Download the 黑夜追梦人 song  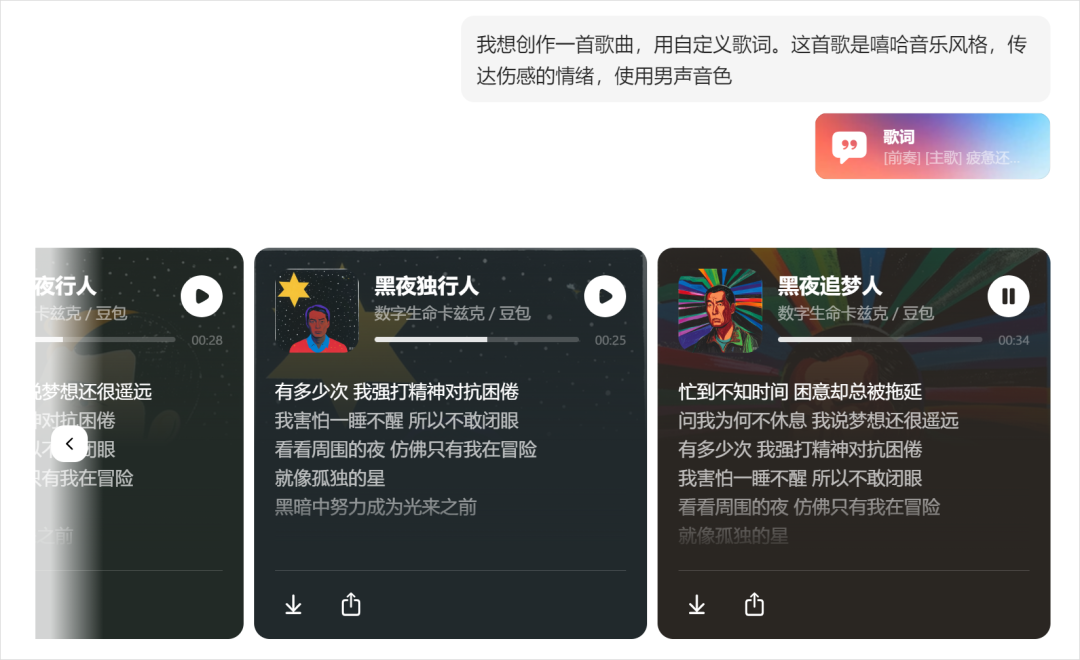point(697,605)
